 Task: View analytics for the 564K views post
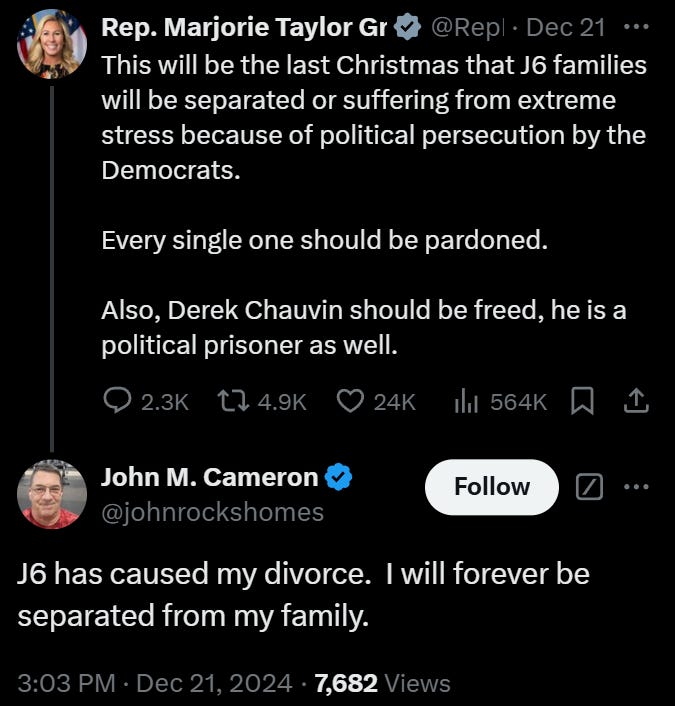[x=466, y=401]
